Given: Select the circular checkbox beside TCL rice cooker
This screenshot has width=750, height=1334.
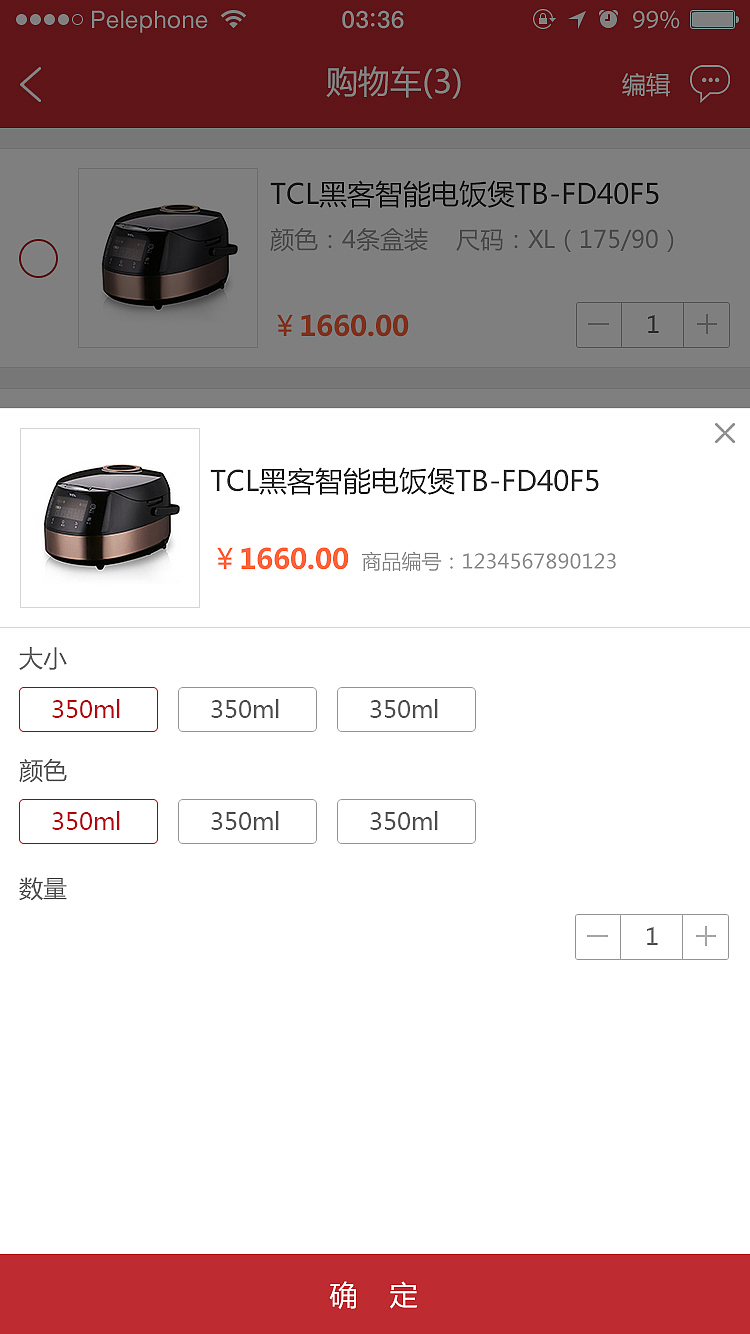Looking at the screenshot, I should coord(38,258).
